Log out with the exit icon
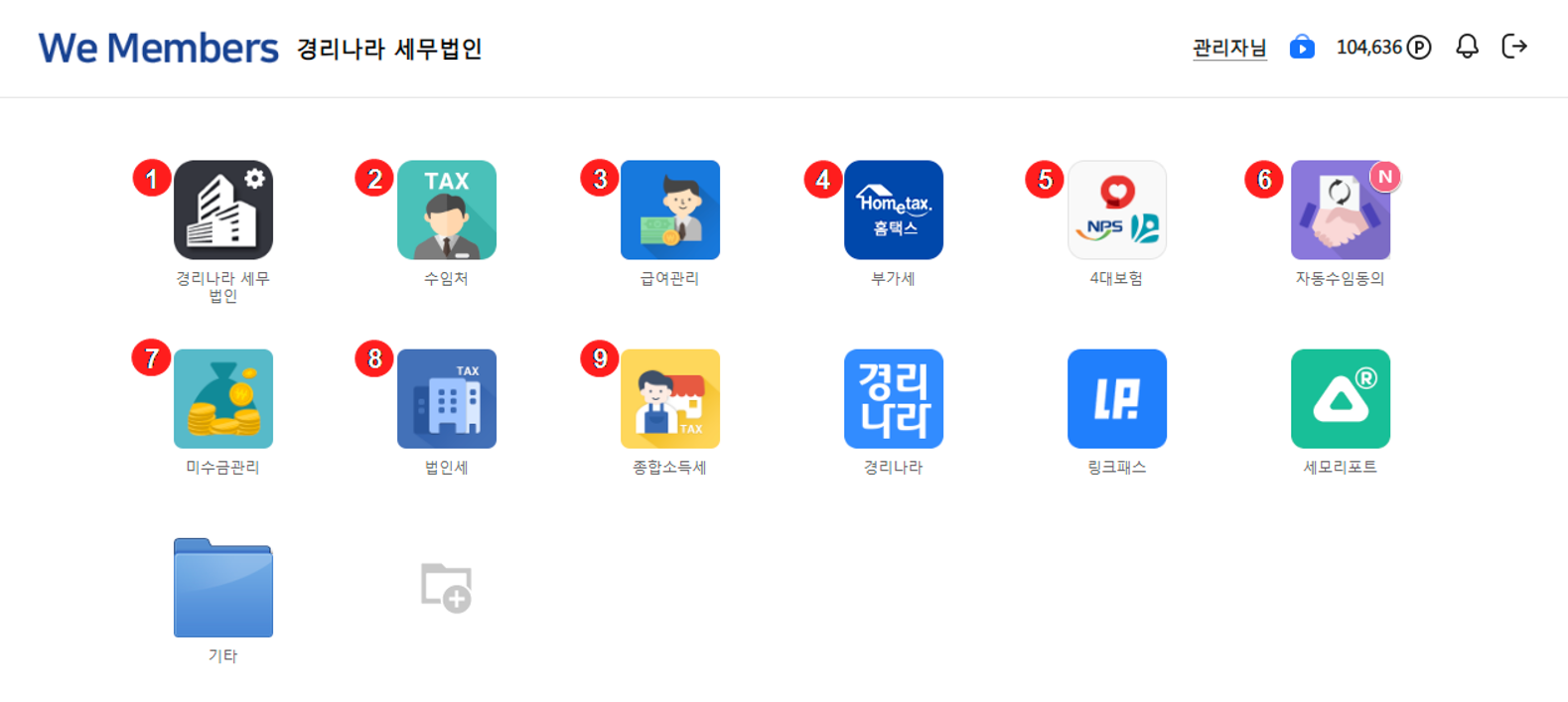Viewport: 1568px width, 702px height. (1514, 47)
